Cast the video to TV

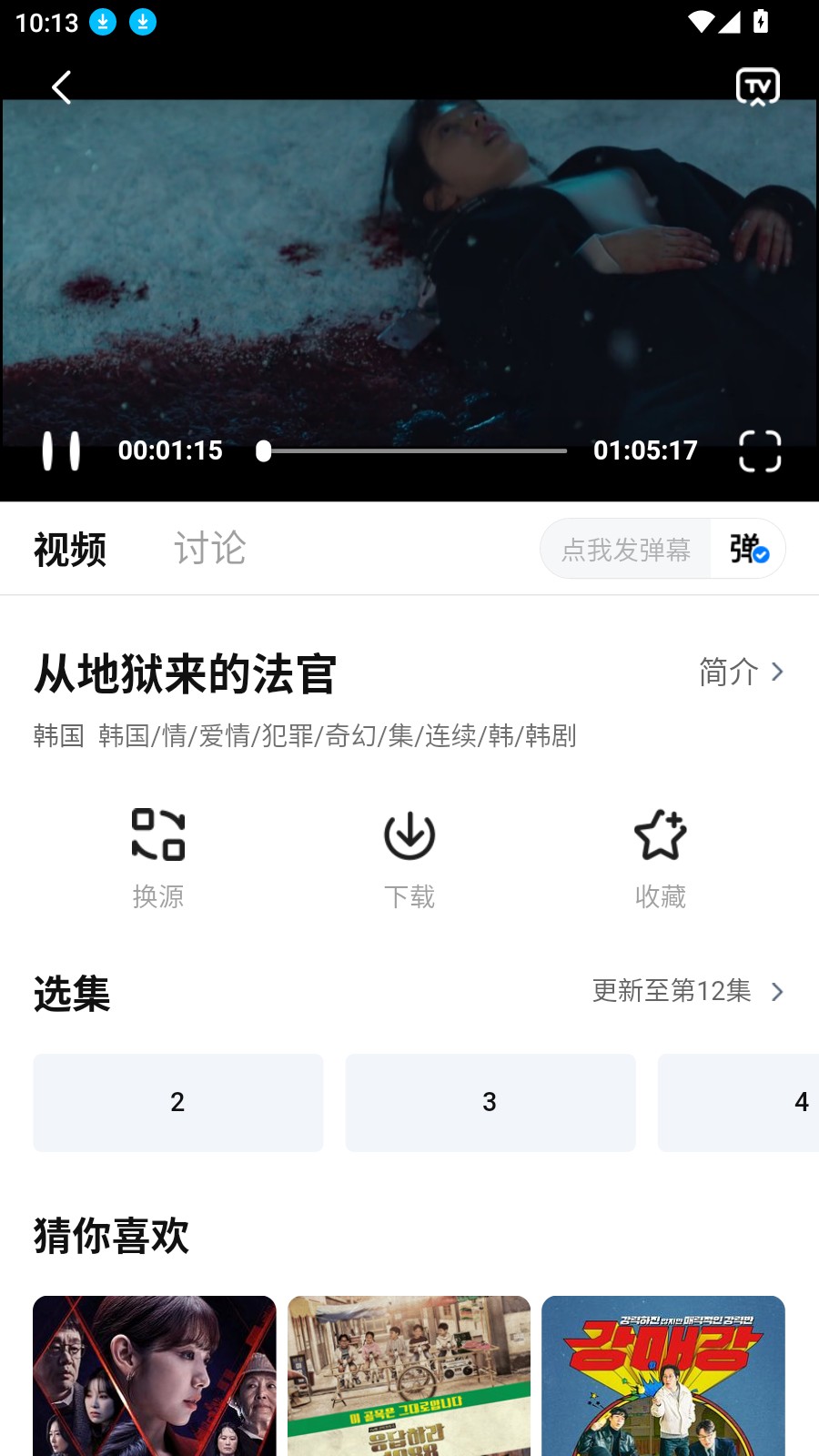[x=757, y=86]
